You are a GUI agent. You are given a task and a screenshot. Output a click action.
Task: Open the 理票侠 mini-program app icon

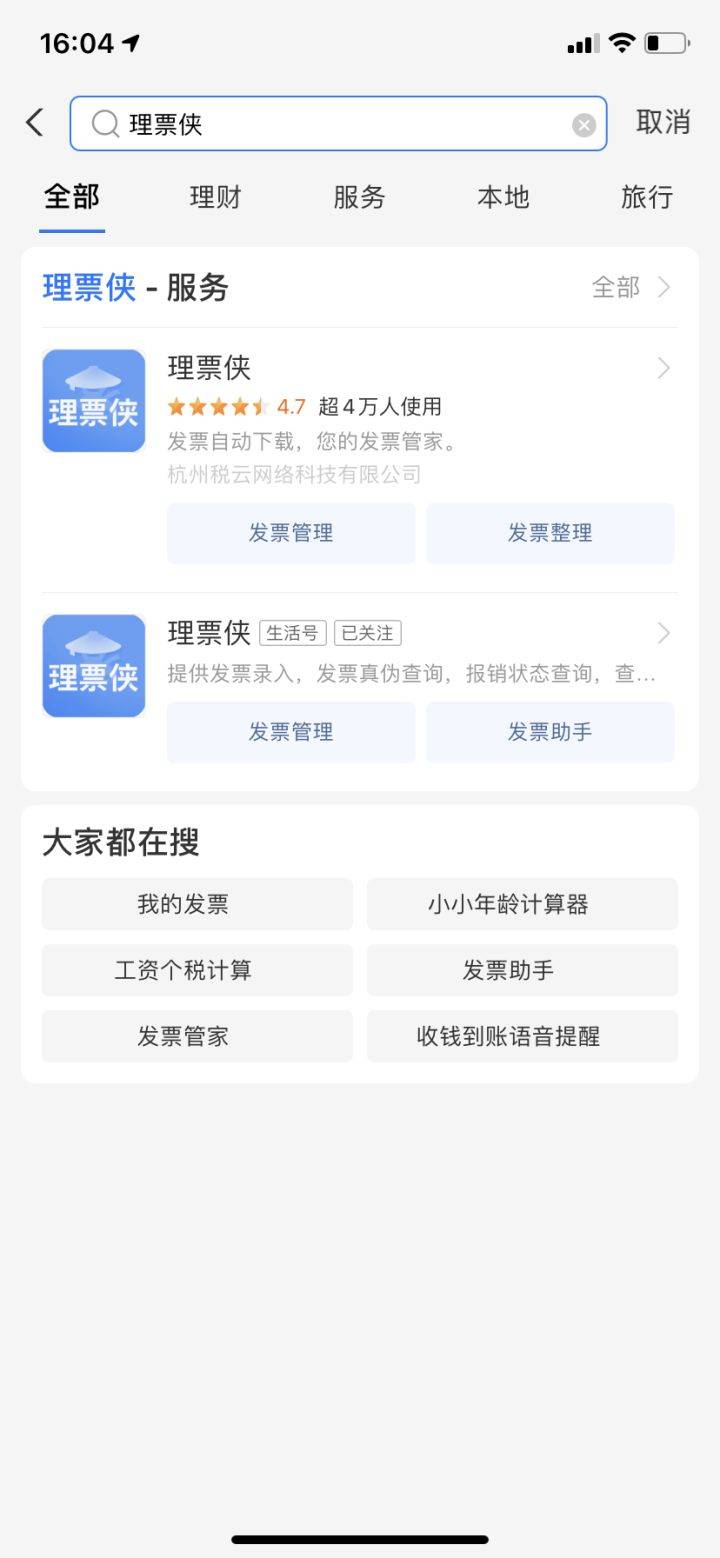click(93, 401)
